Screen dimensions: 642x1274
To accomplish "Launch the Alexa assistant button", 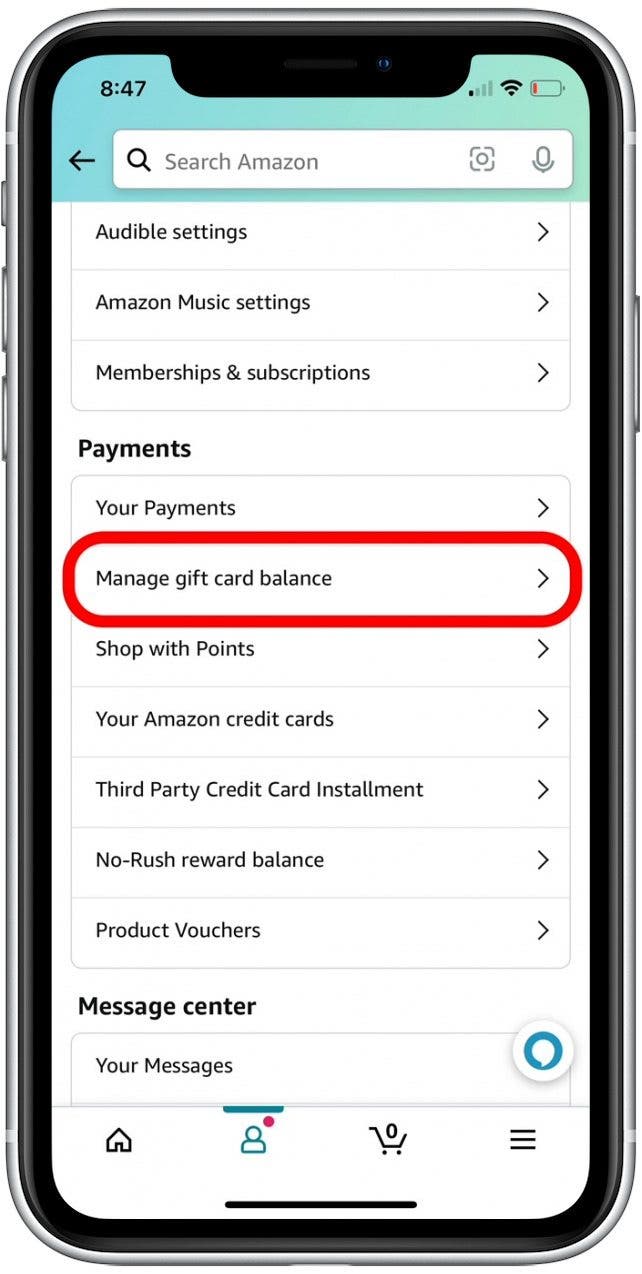I will pyautogui.click(x=543, y=1051).
